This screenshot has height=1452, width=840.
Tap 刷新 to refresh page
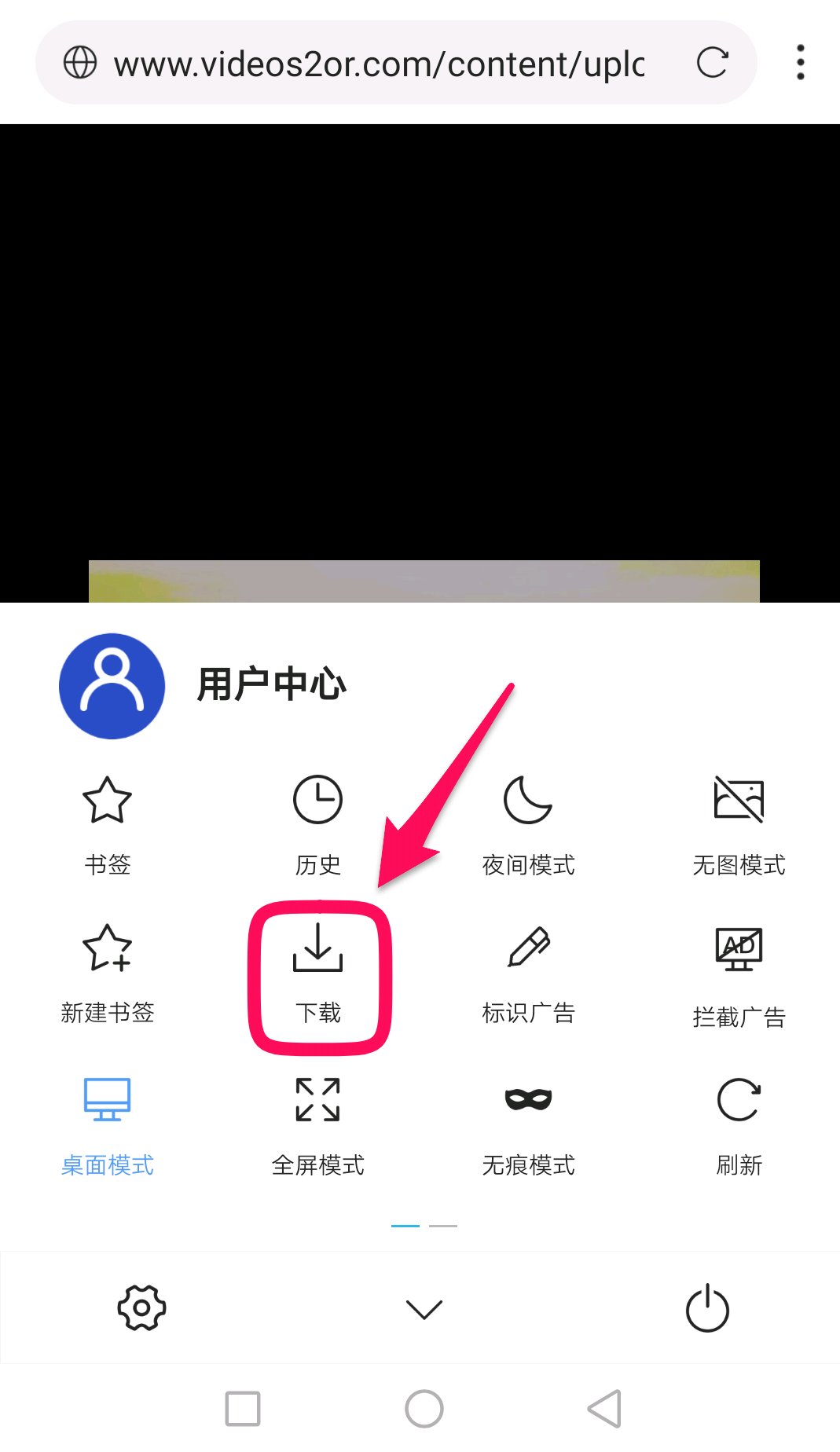[x=739, y=1124]
